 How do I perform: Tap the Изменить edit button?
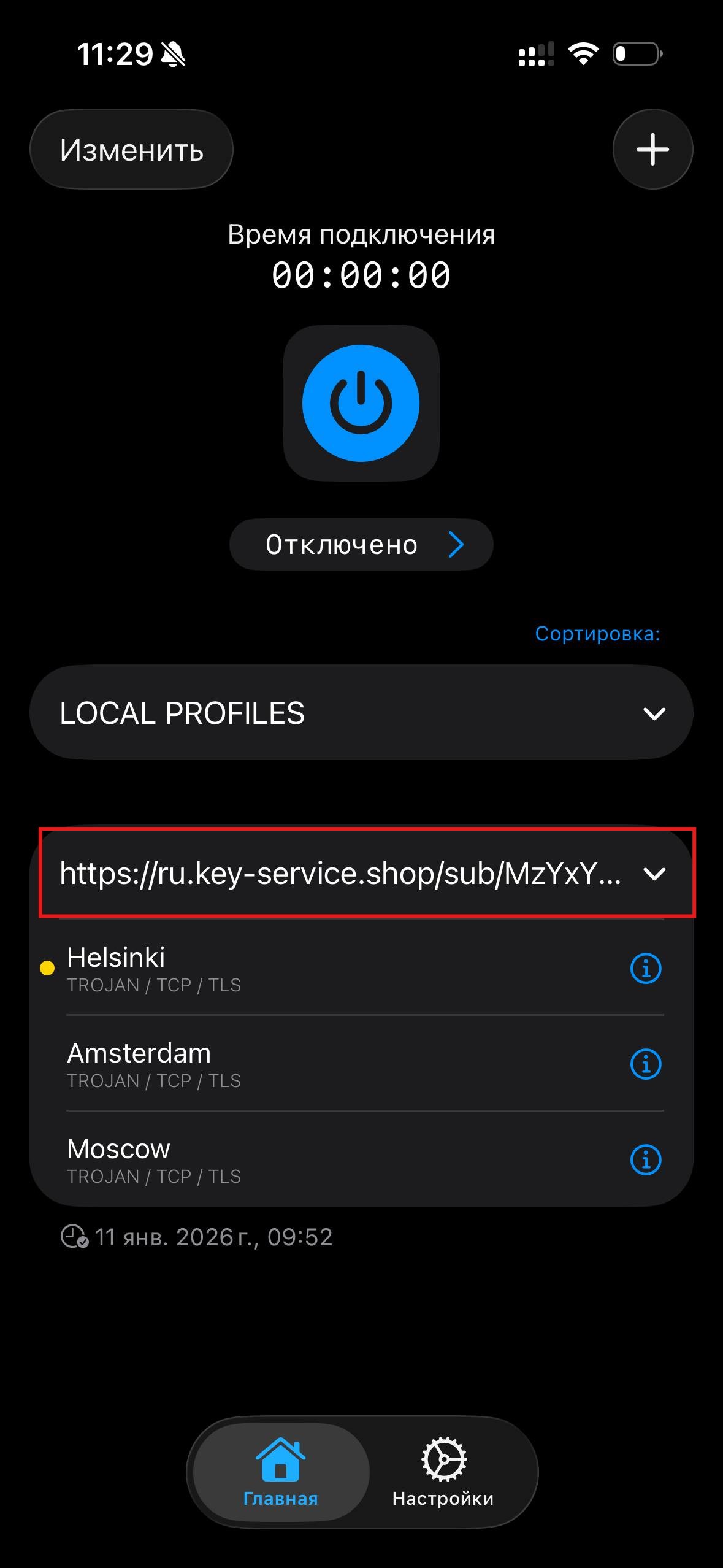coord(131,150)
